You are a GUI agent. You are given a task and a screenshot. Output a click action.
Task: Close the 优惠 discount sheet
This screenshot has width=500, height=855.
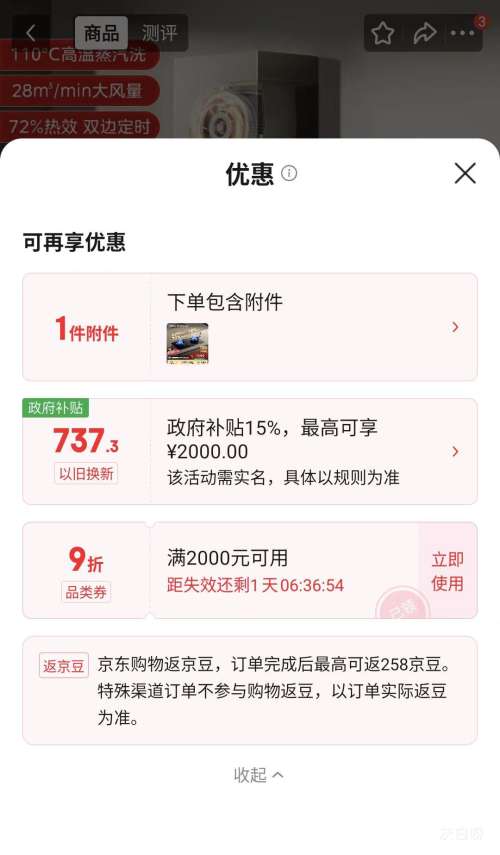(x=465, y=173)
